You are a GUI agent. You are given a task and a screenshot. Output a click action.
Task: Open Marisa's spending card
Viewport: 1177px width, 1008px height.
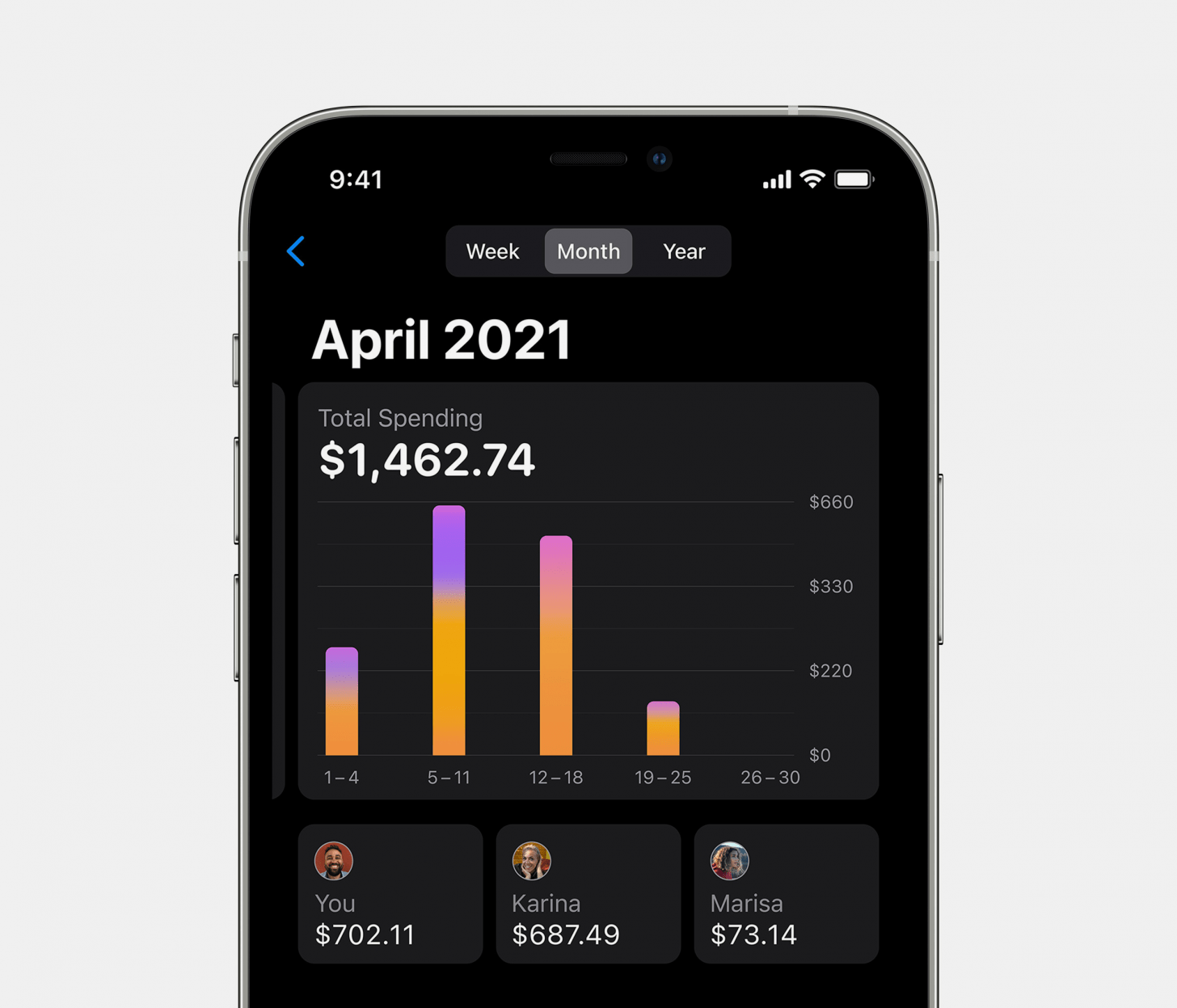click(x=786, y=893)
